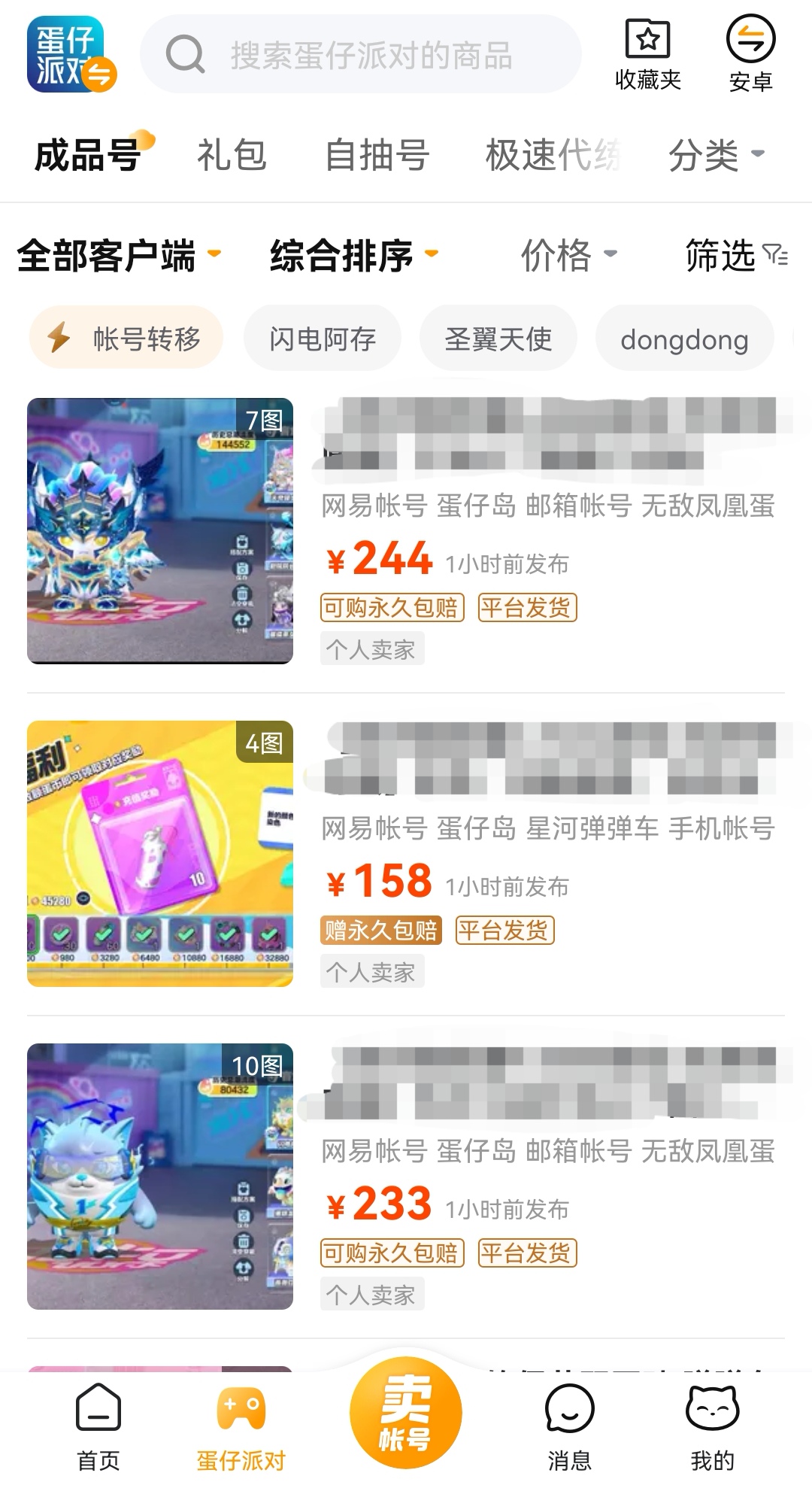The height and width of the screenshot is (1485, 812).
Task: Expand the 分类 category dropdown
Action: click(x=715, y=156)
